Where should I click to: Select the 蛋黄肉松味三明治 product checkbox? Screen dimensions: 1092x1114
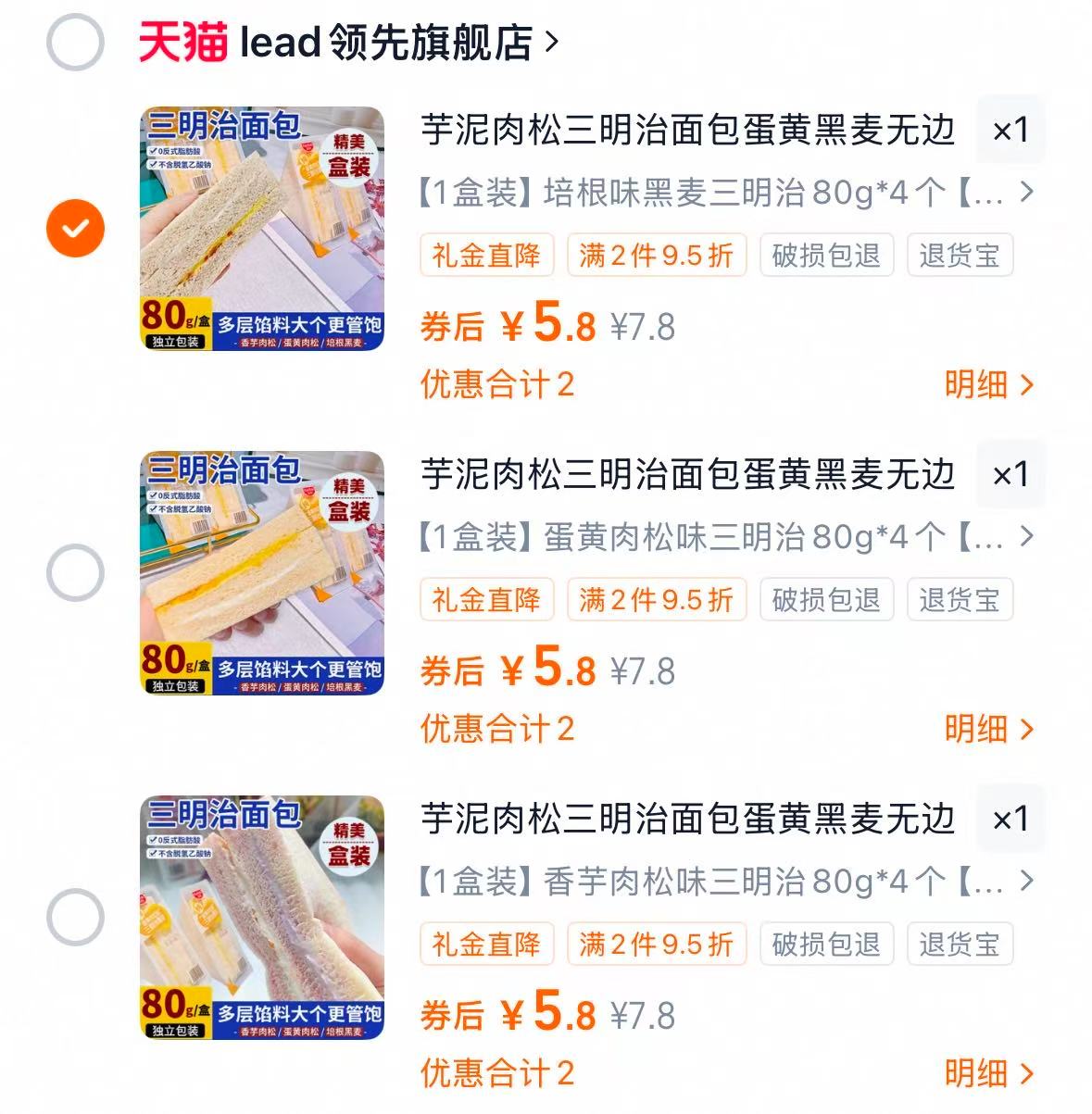[x=74, y=571]
